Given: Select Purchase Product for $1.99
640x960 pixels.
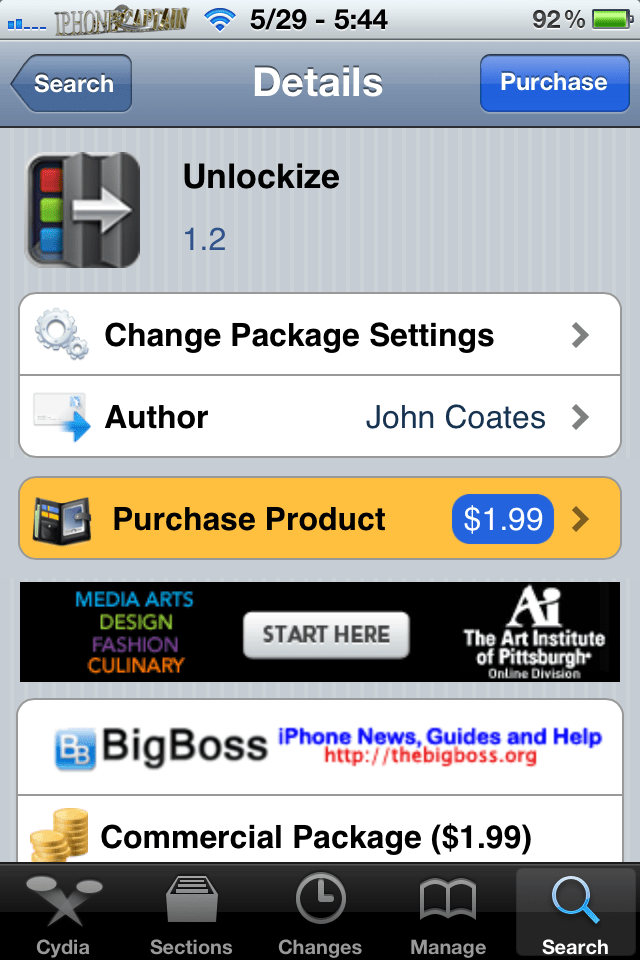Looking at the screenshot, I should tap(320, 519).
